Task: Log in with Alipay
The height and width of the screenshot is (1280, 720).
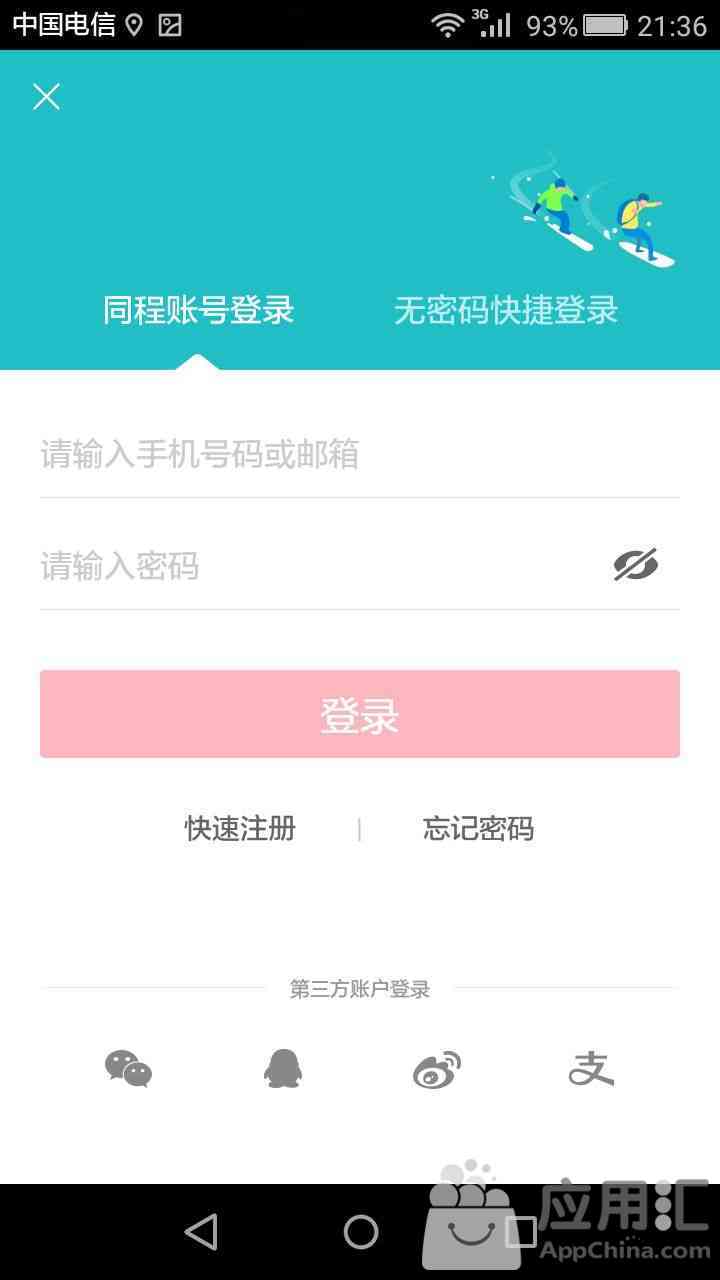Action: click(591, 1069)
